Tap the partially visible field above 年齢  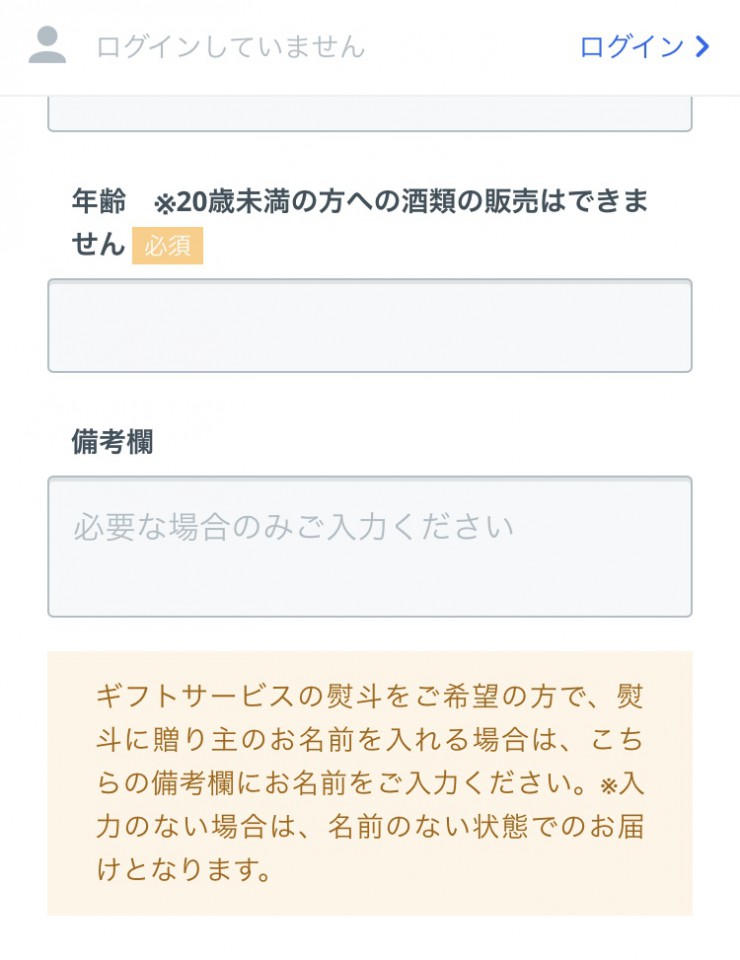pos(369,115)
